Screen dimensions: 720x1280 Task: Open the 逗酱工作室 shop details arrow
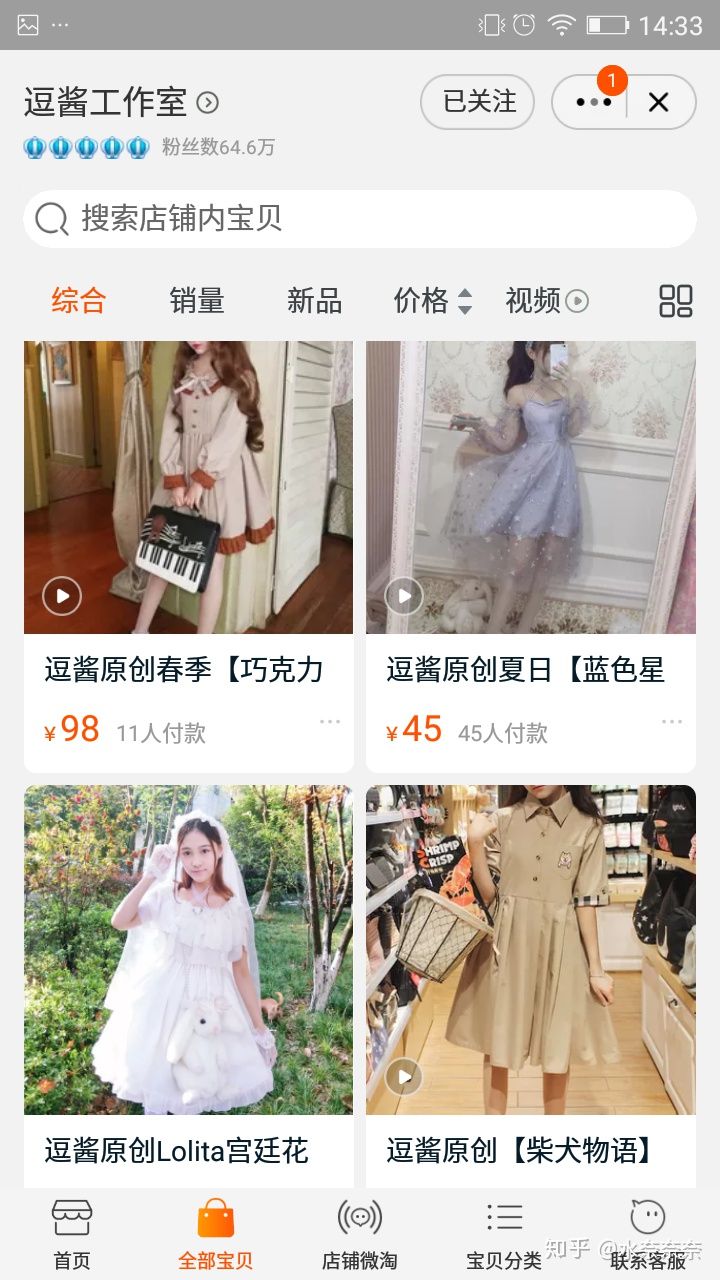point(208,103)
